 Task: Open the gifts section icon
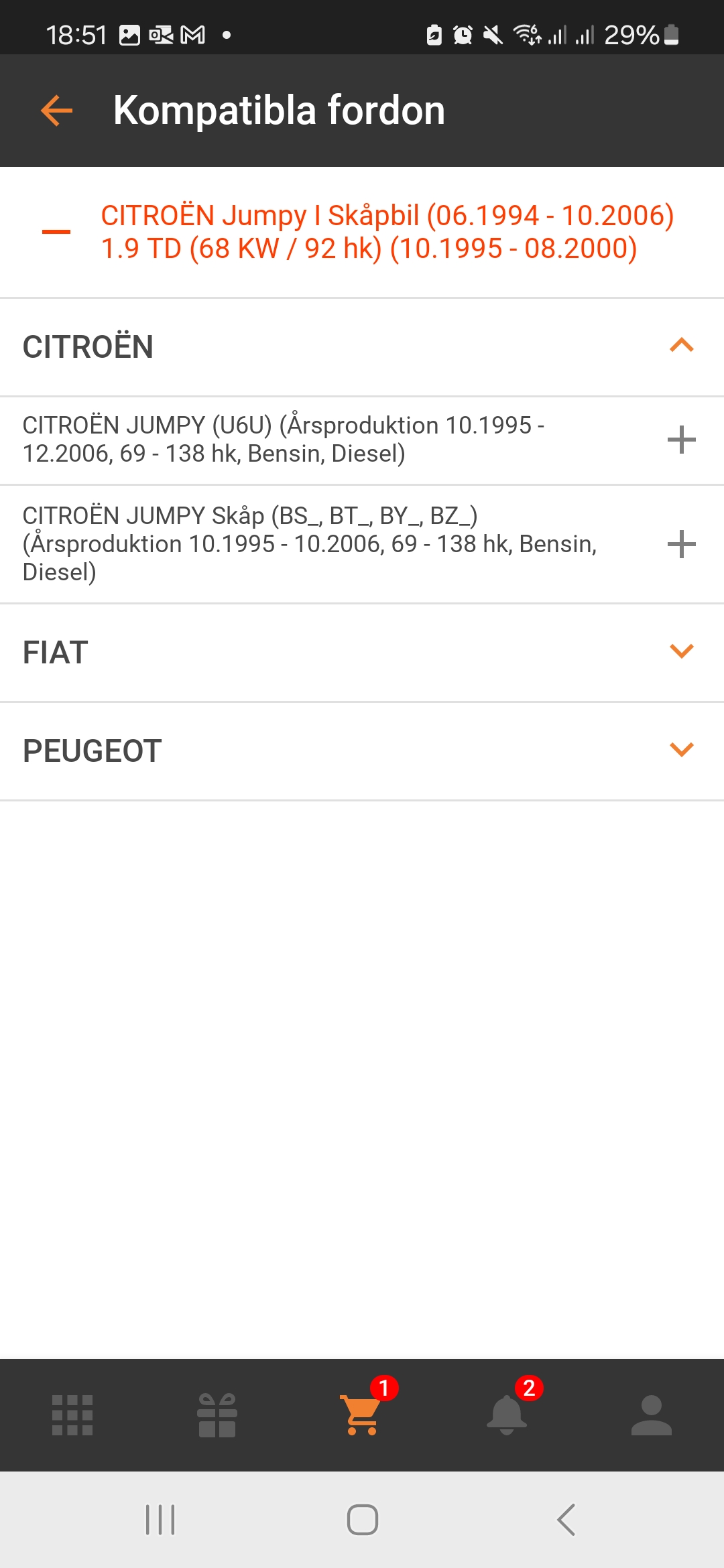click(x=217, y=1416)
